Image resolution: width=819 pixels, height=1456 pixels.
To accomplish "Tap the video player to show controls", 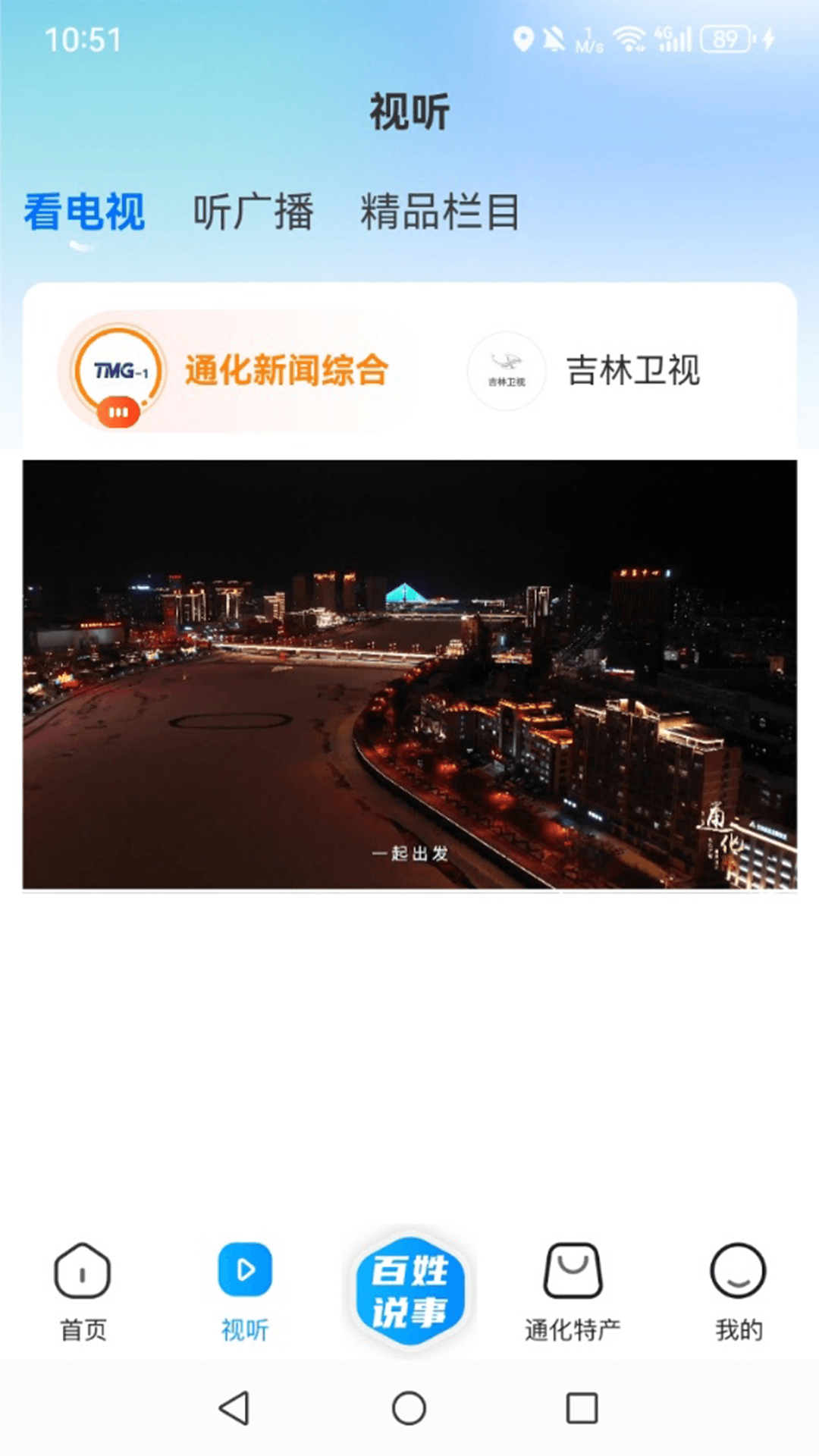I will pos(409,679).
